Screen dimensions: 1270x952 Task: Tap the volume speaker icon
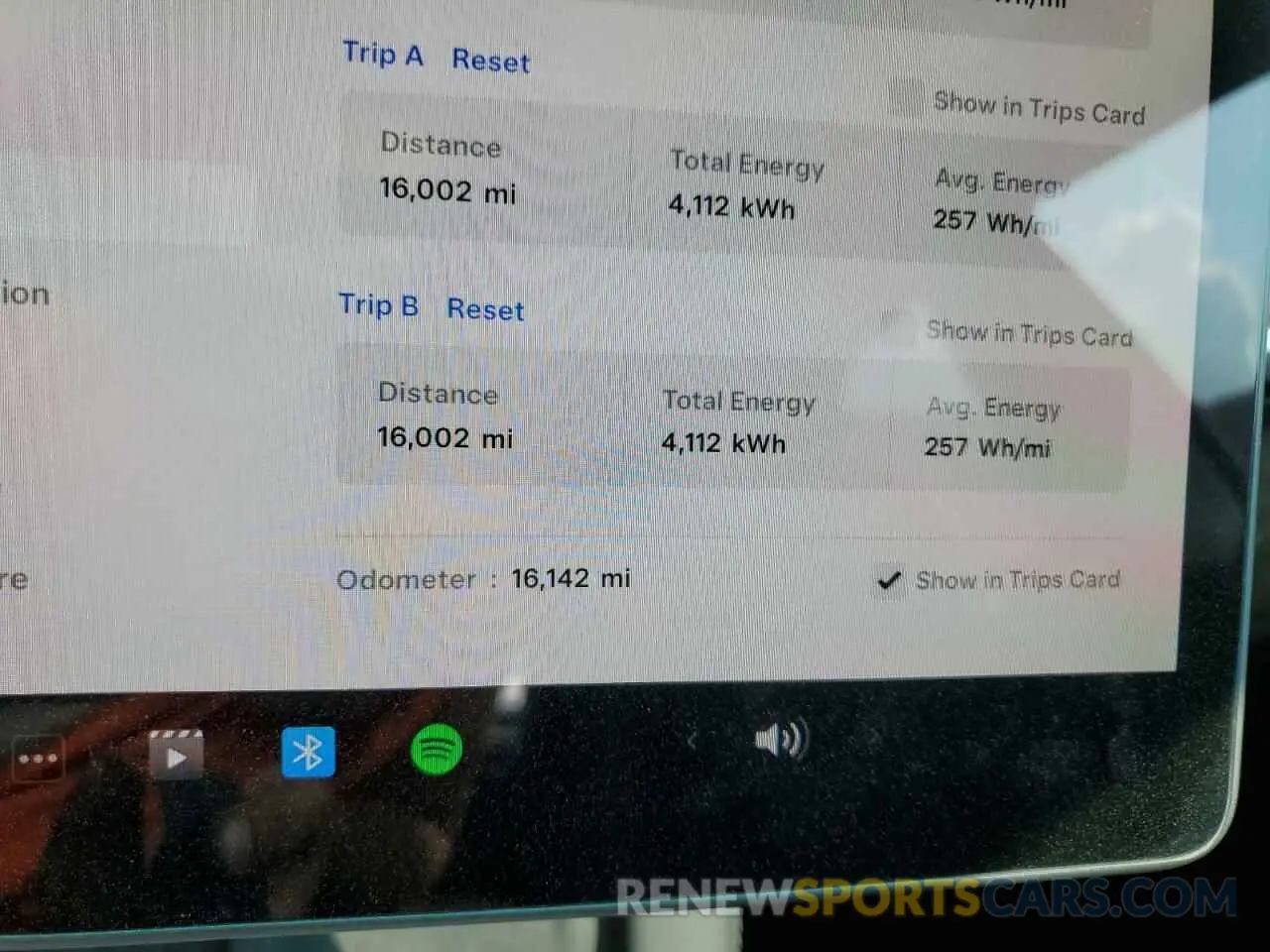pyautogui.click(x=781, y=739)
